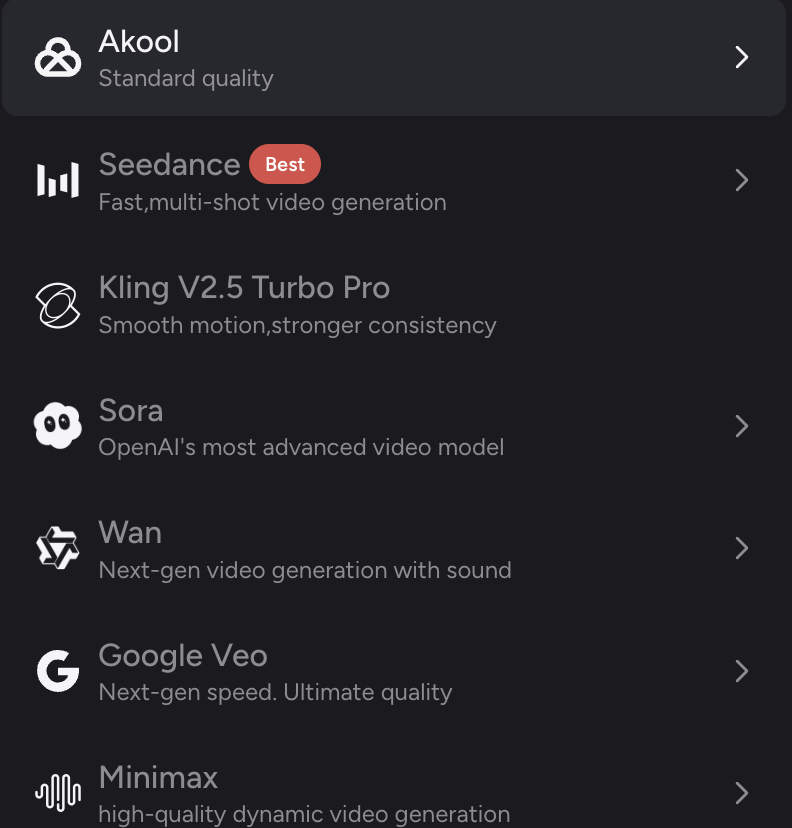The height and width of the screenshot is (828, 792).
Task: Click the 'Best' badge next to Seedance
Action: point(284,164)
